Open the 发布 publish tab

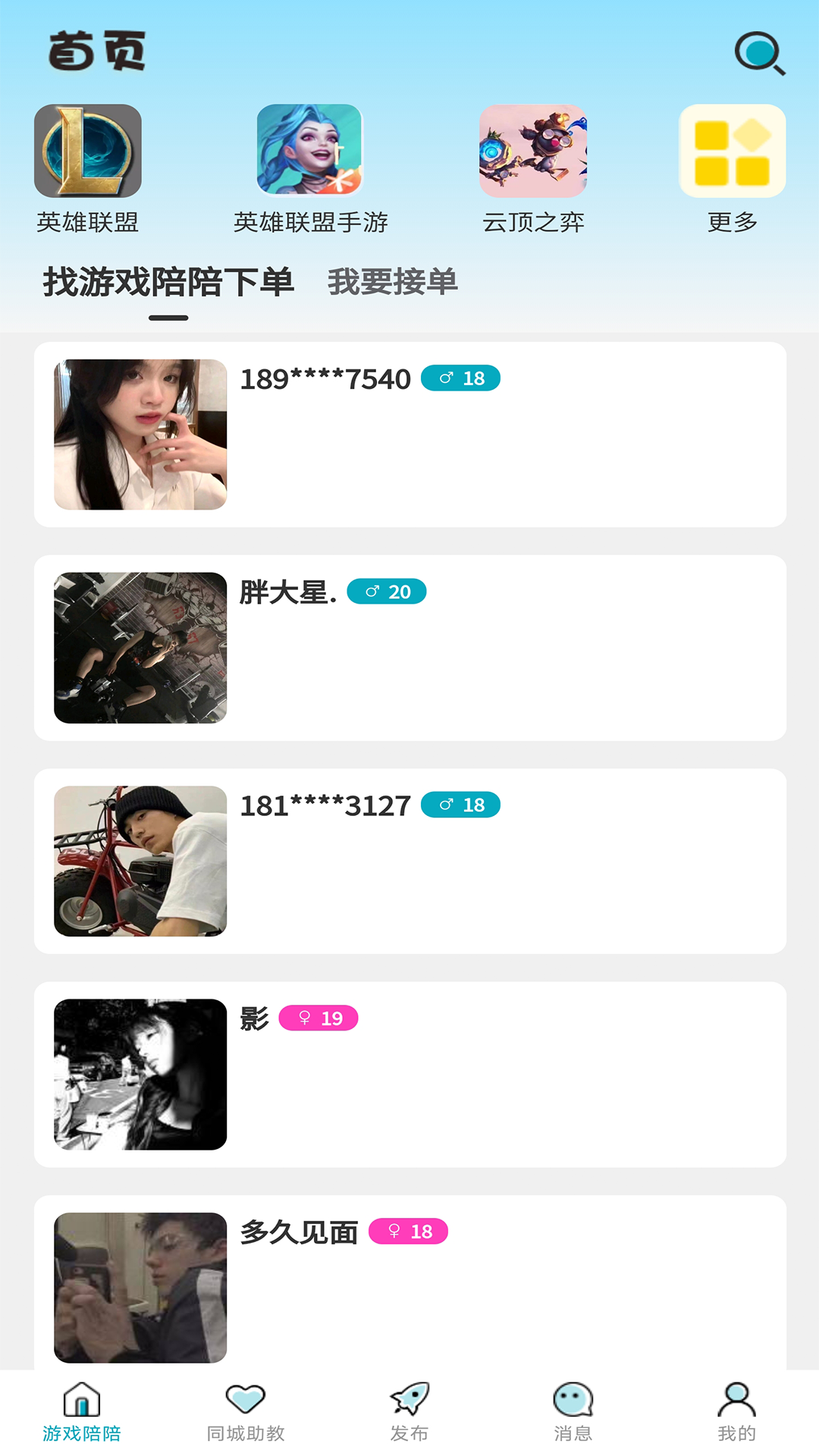tap(409, 1412)
